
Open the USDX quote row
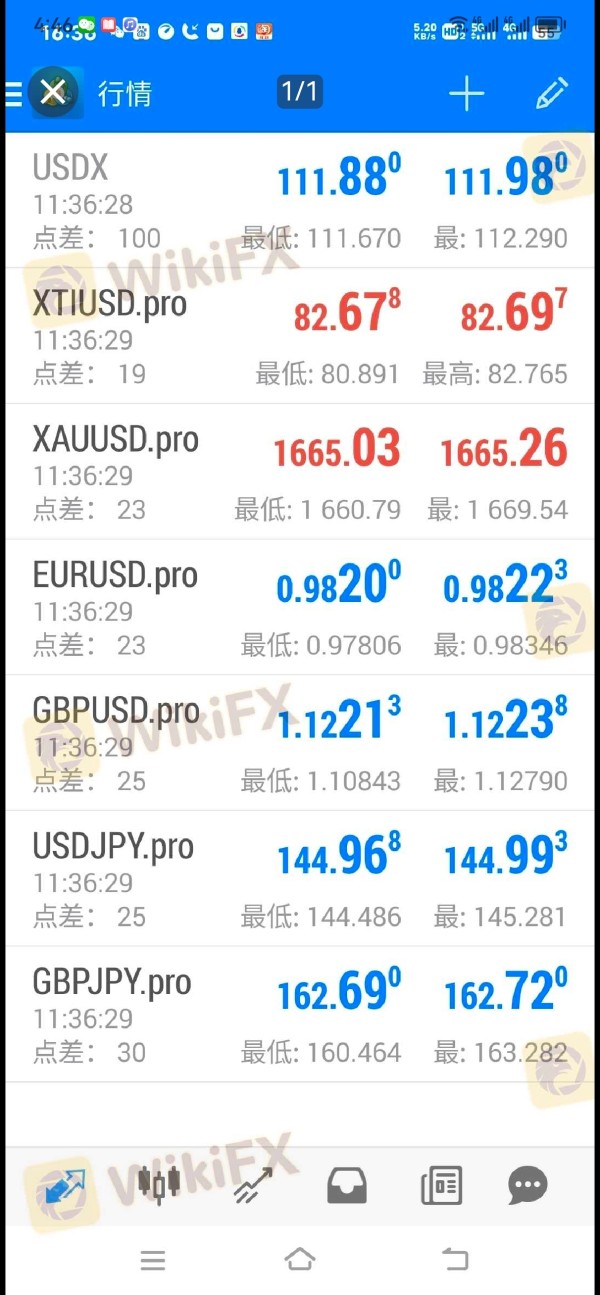pyautogui.click(x=300, y=201)
